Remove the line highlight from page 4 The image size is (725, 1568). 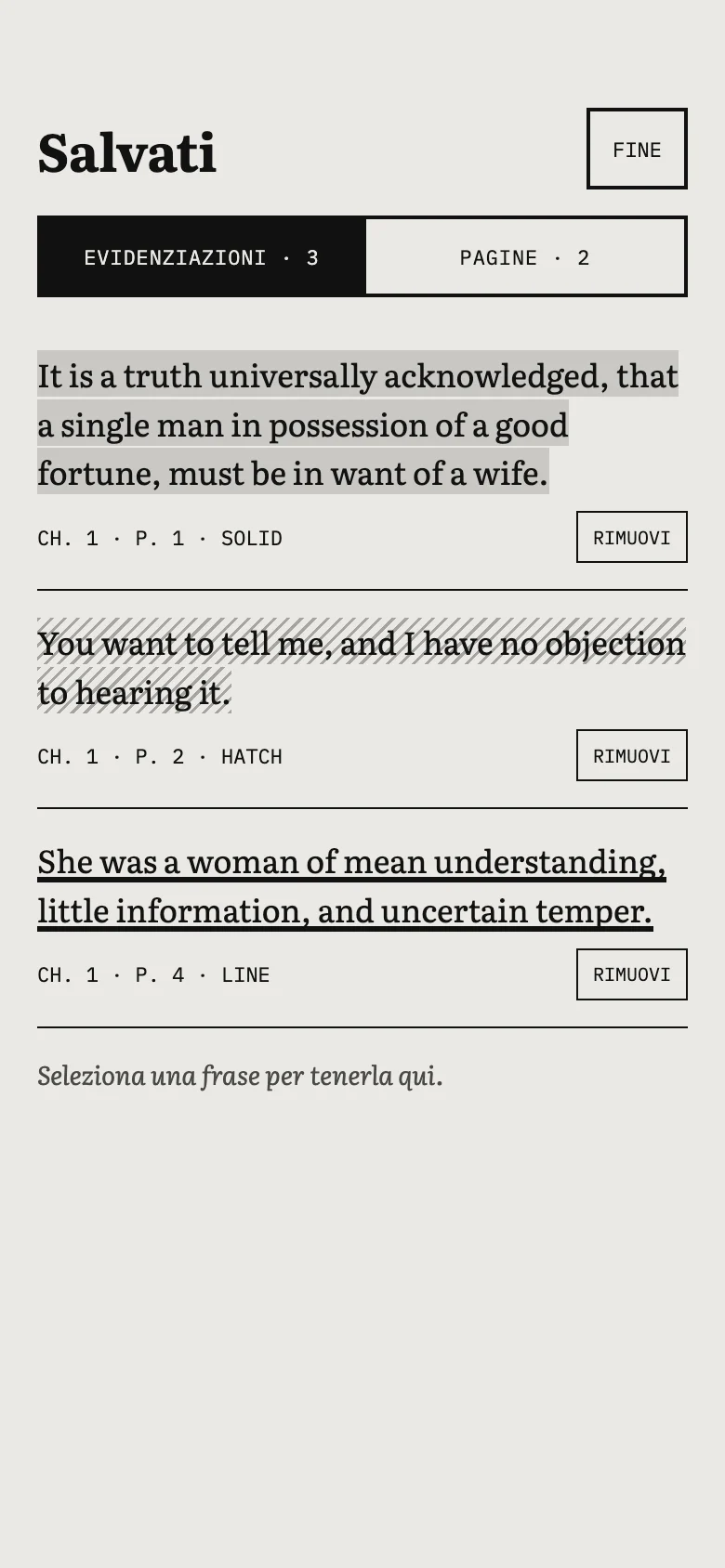632,974
